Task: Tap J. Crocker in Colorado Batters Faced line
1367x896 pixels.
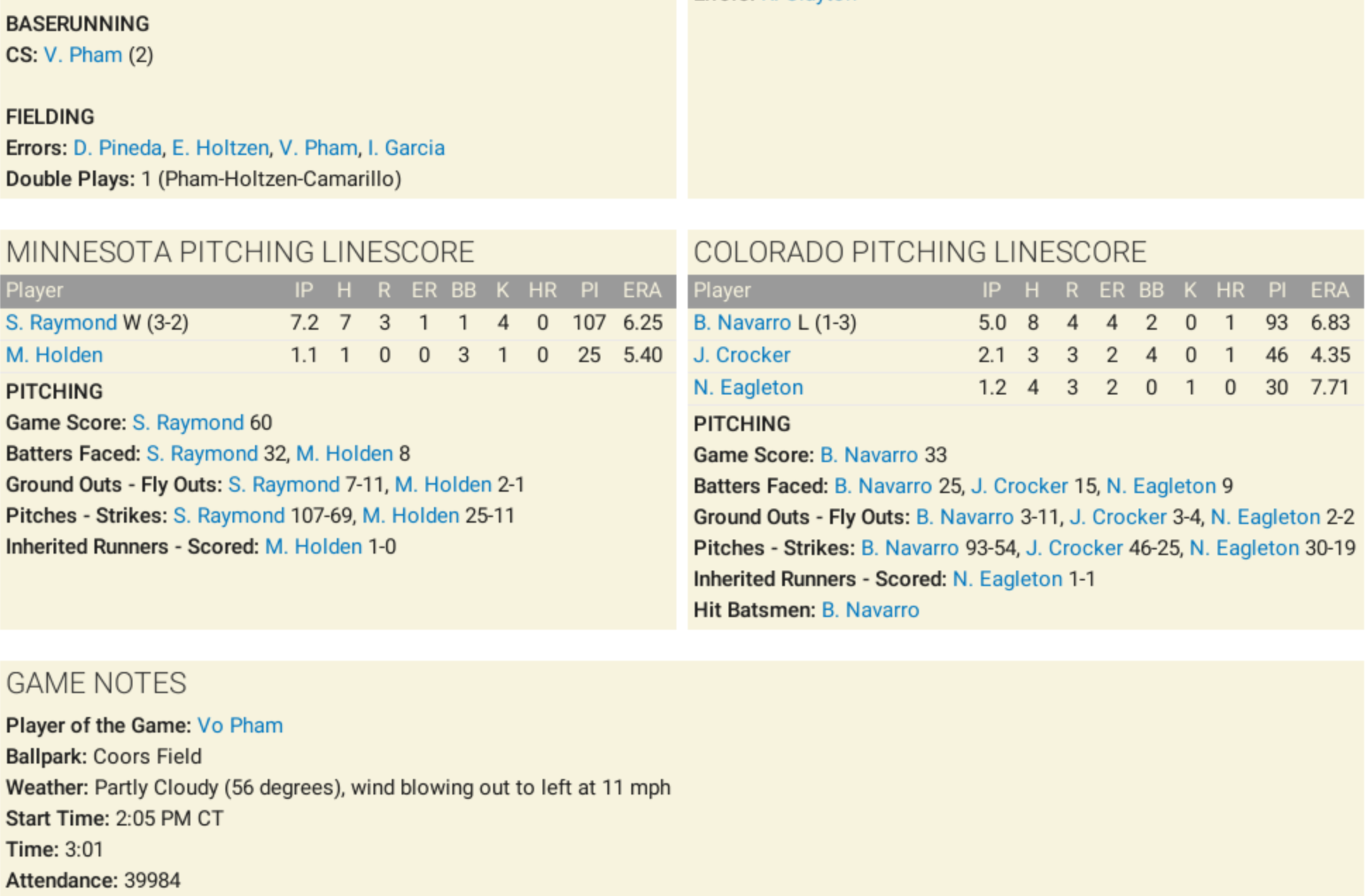Action: tap(1019, 486)
